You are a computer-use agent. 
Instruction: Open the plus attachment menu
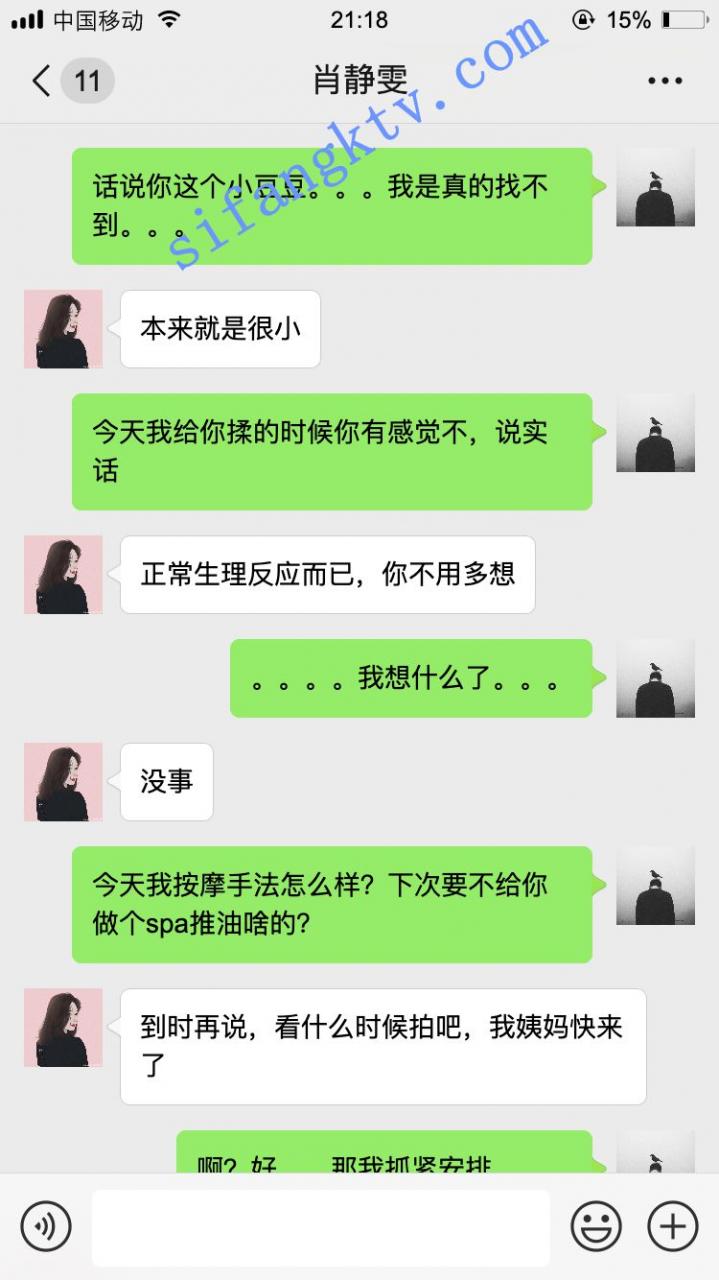[672, 1226]
